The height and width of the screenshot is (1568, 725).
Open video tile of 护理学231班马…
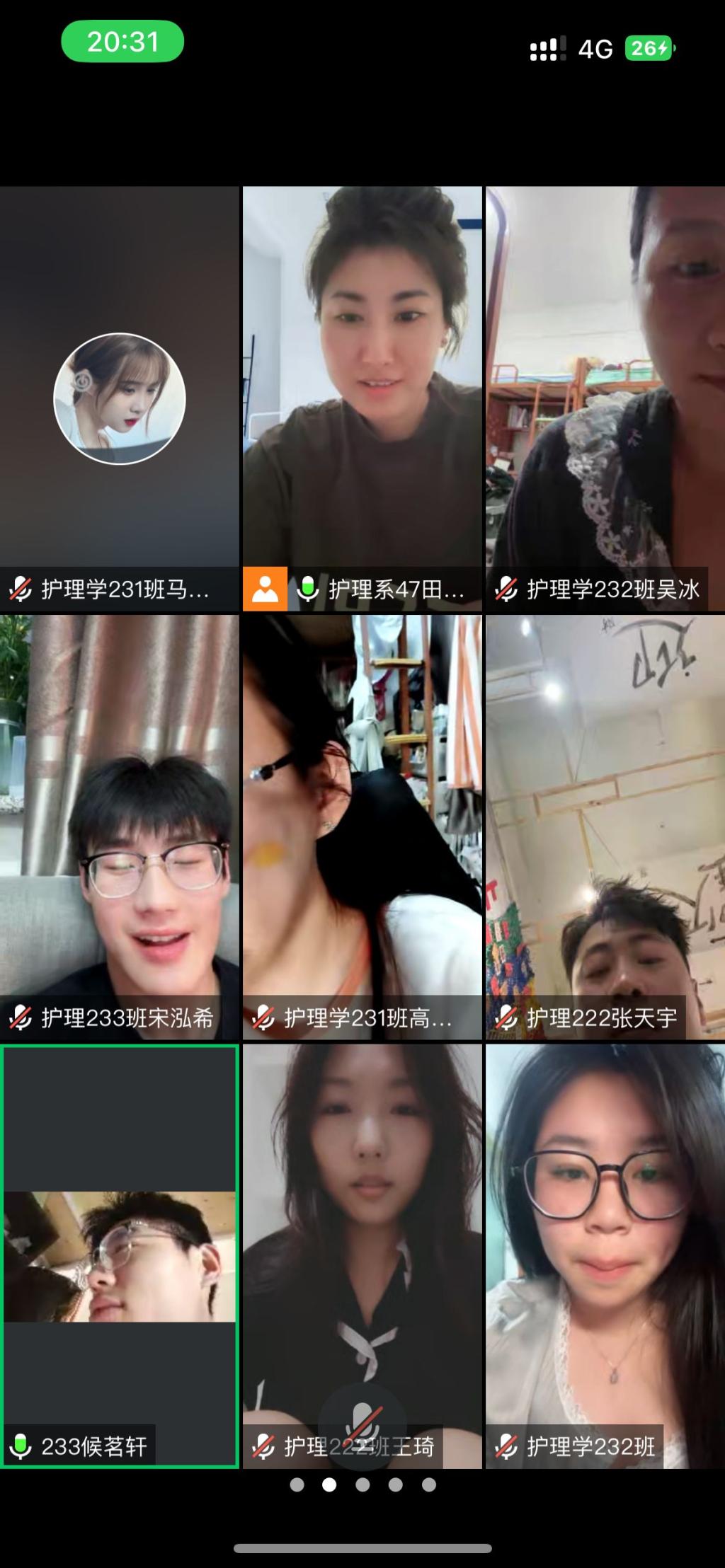tap(119, 398)
